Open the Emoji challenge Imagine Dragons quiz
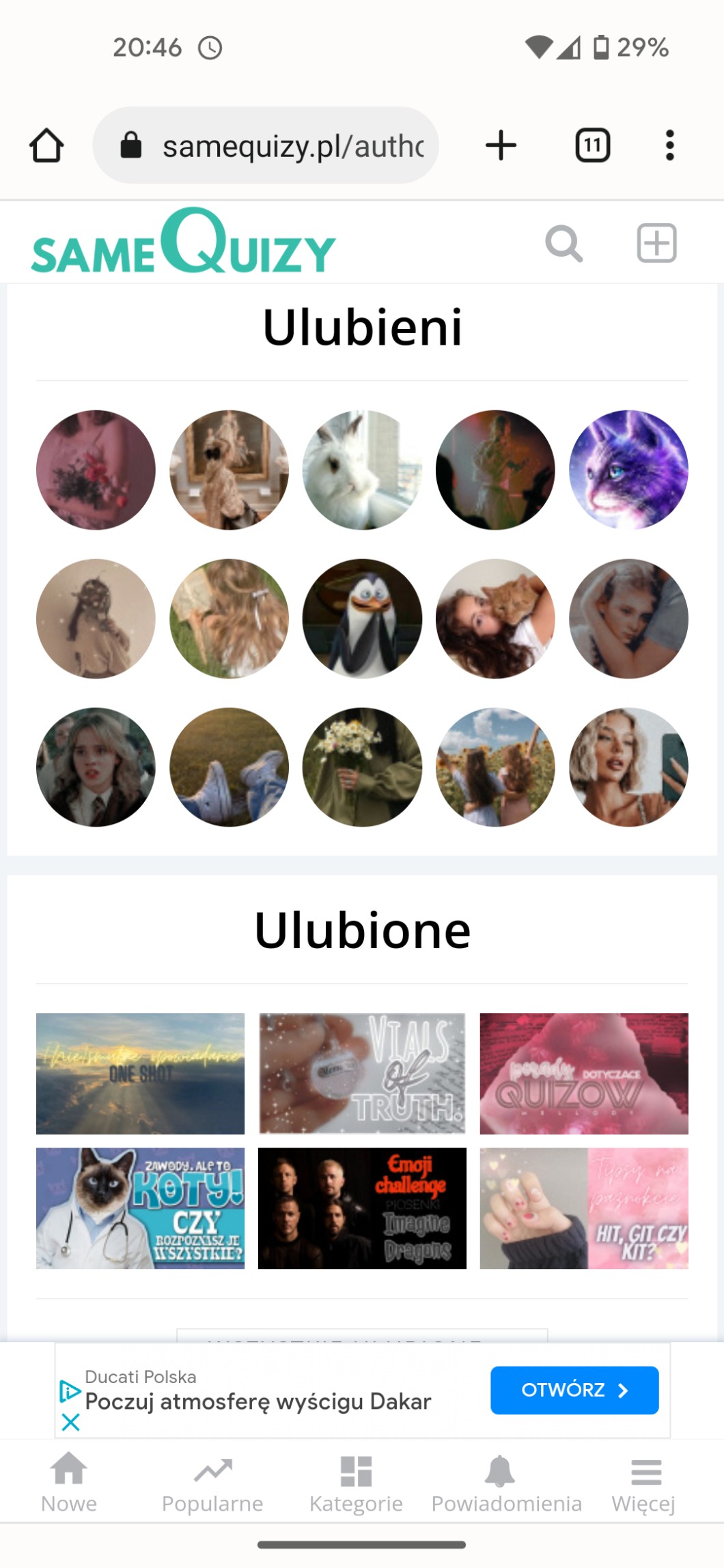Screen dimensions: 724x1568 click(x=362, y=1208)
